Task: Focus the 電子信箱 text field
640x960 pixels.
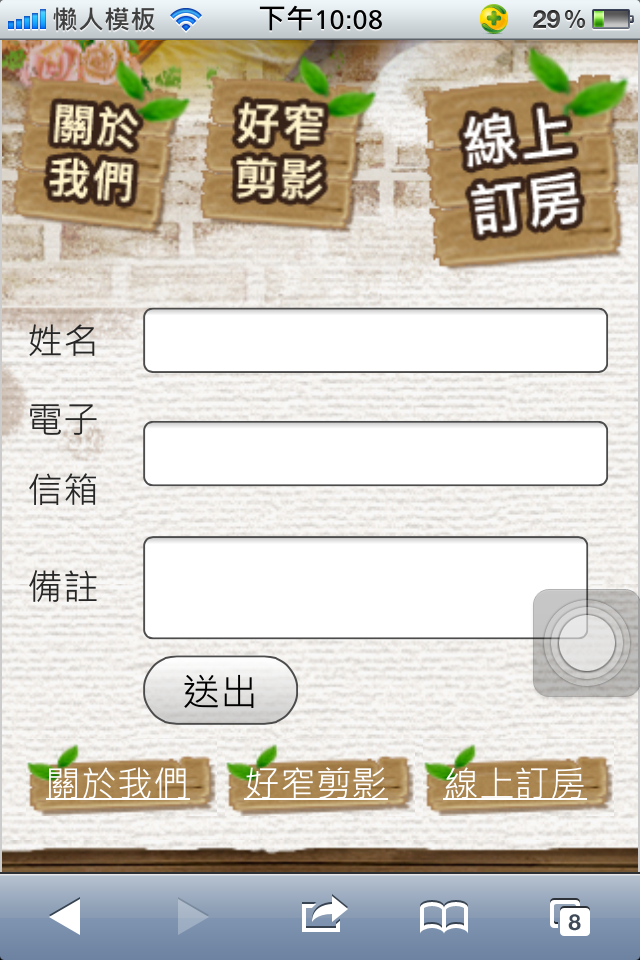Action: [375, 454]
